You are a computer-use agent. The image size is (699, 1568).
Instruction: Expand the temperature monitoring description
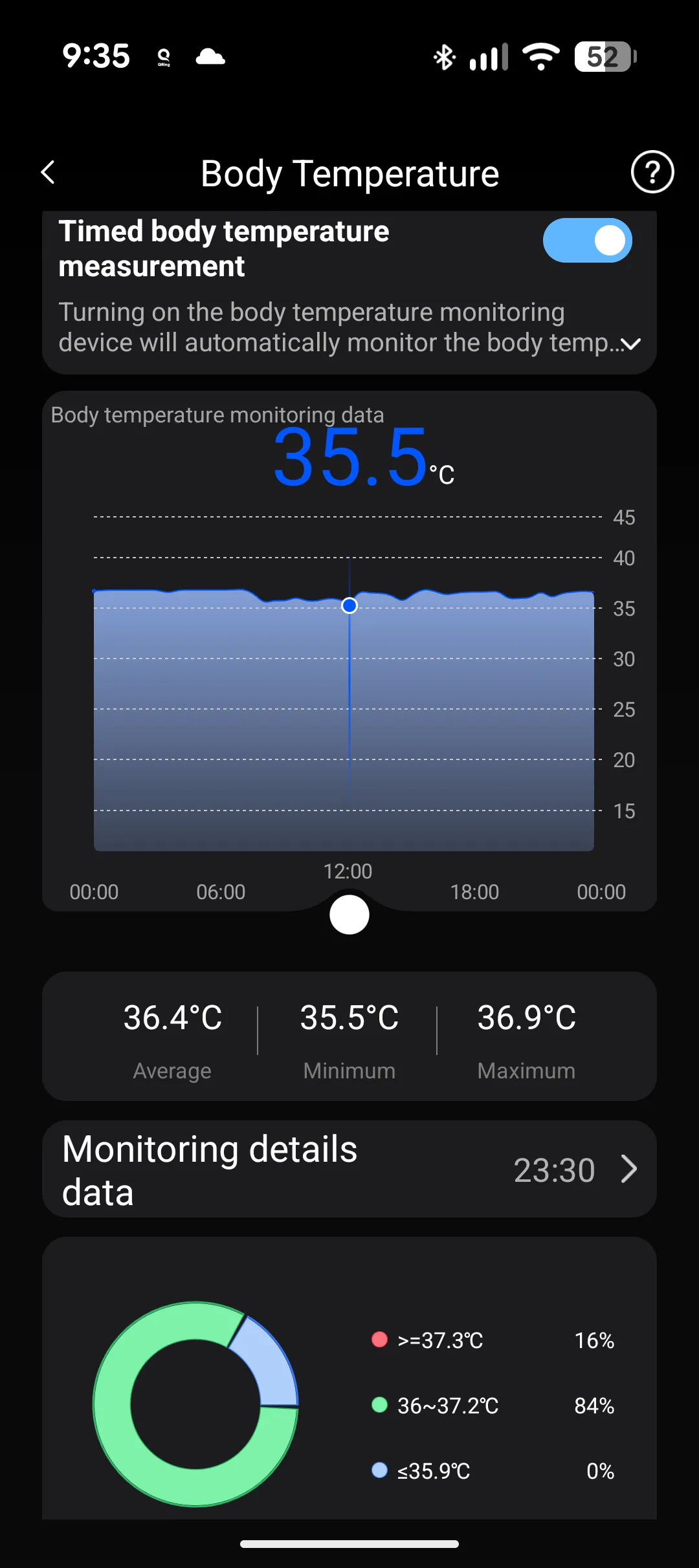coord(630,343)
